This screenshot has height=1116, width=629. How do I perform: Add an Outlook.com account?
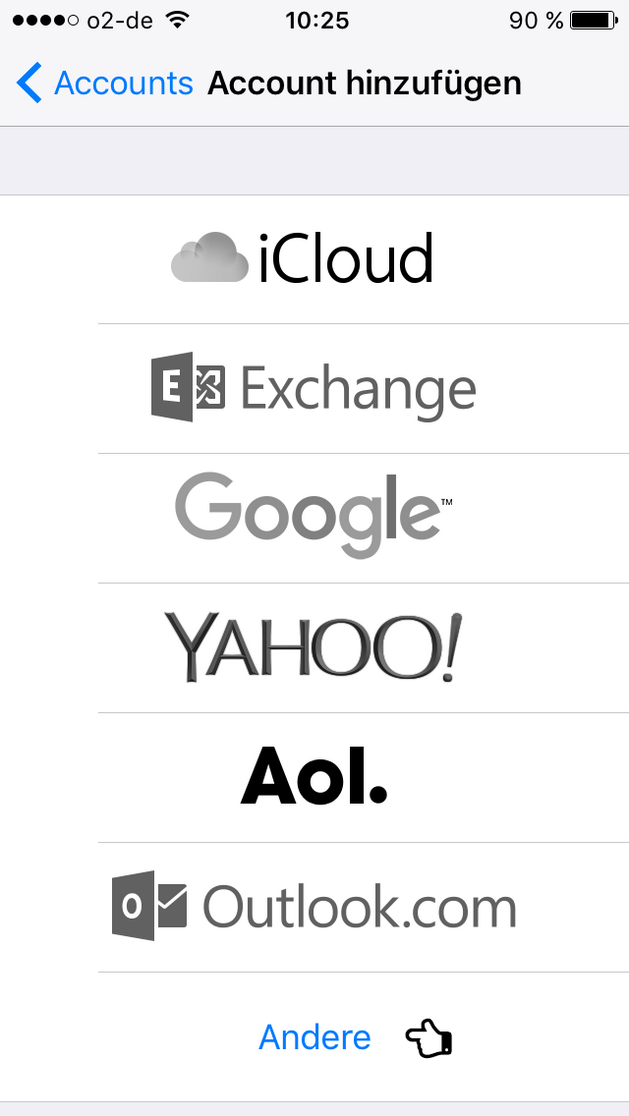pyautogui.click(x=314, y=907)
